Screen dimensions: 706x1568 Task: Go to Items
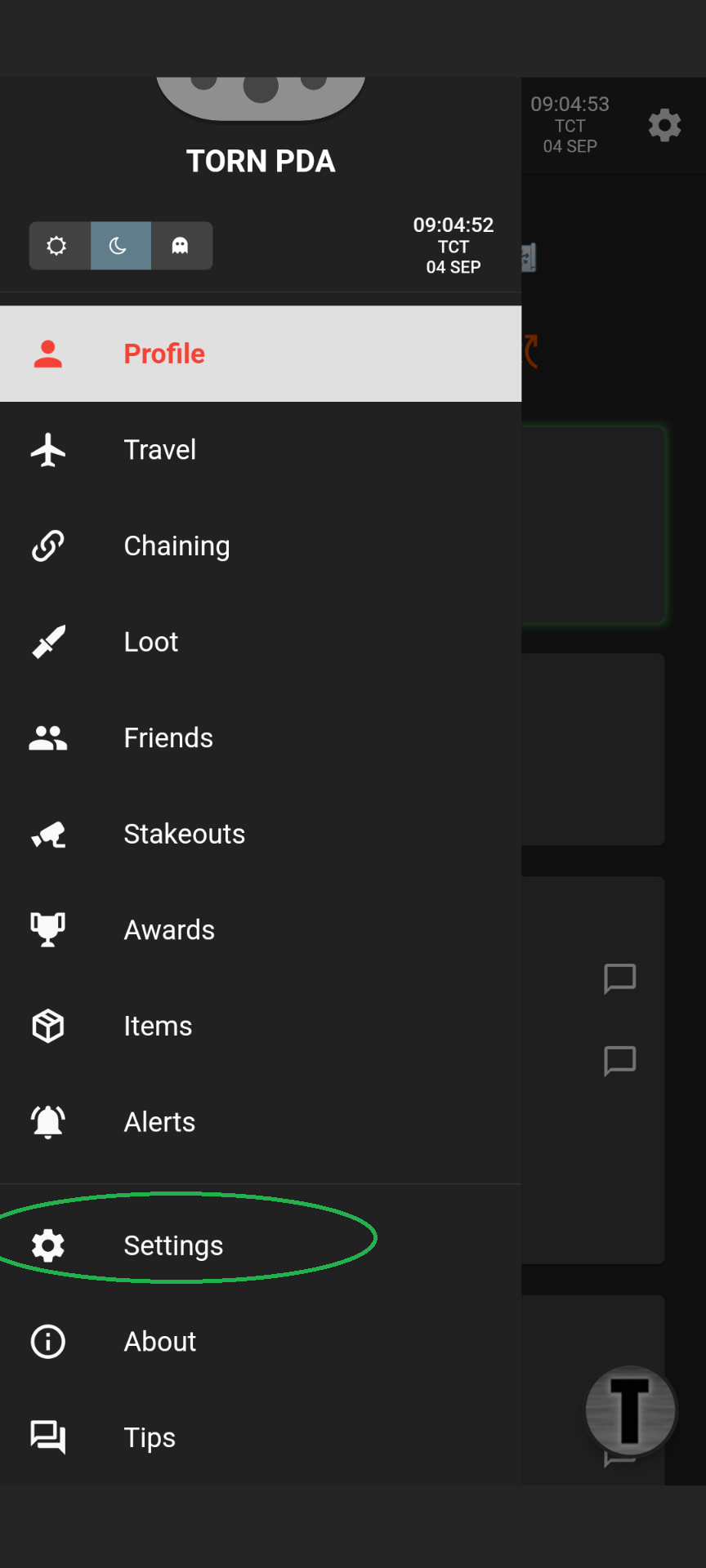coord(261,1026)
